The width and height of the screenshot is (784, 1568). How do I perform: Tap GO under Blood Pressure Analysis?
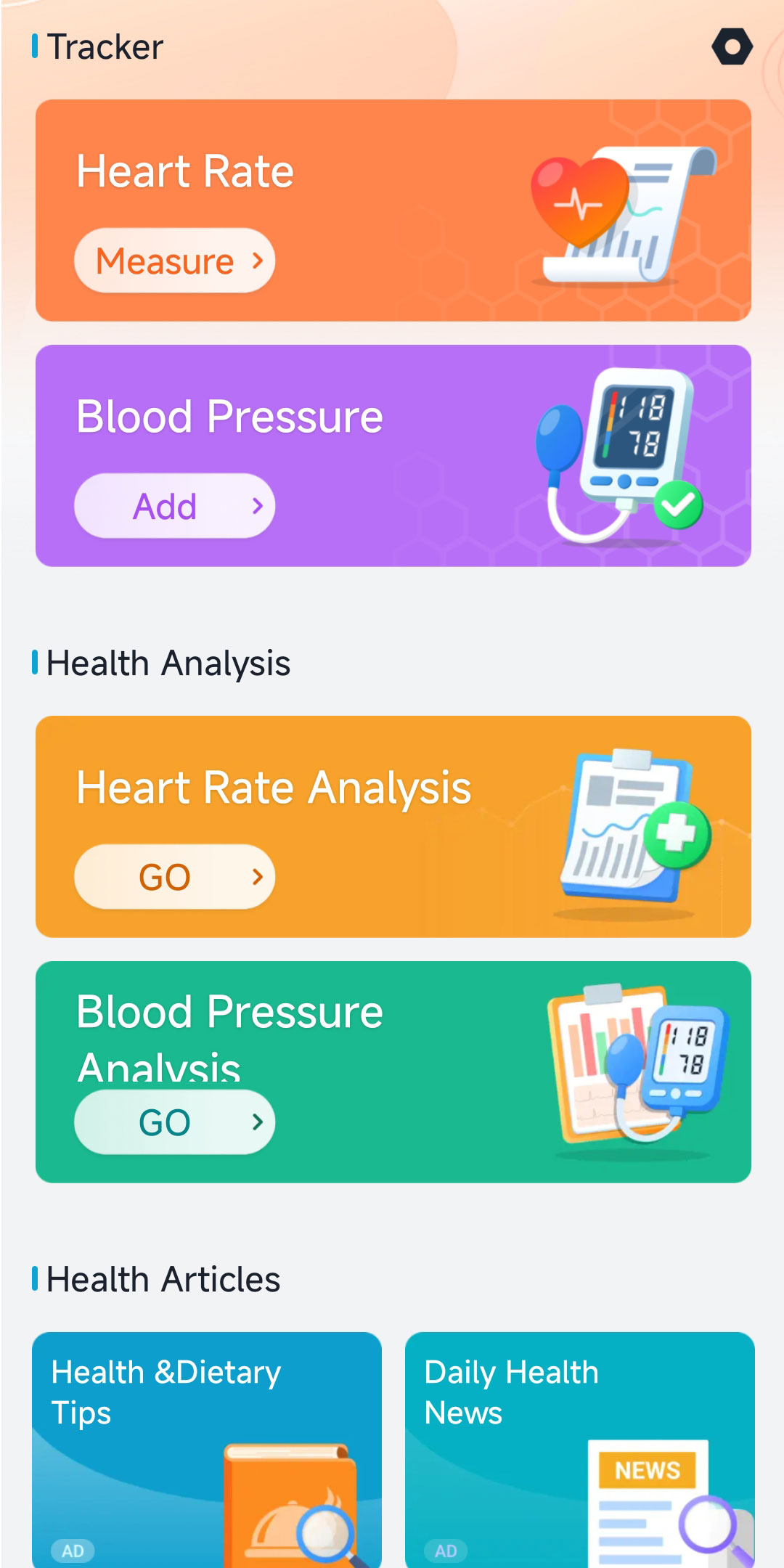pos(174,1122)
